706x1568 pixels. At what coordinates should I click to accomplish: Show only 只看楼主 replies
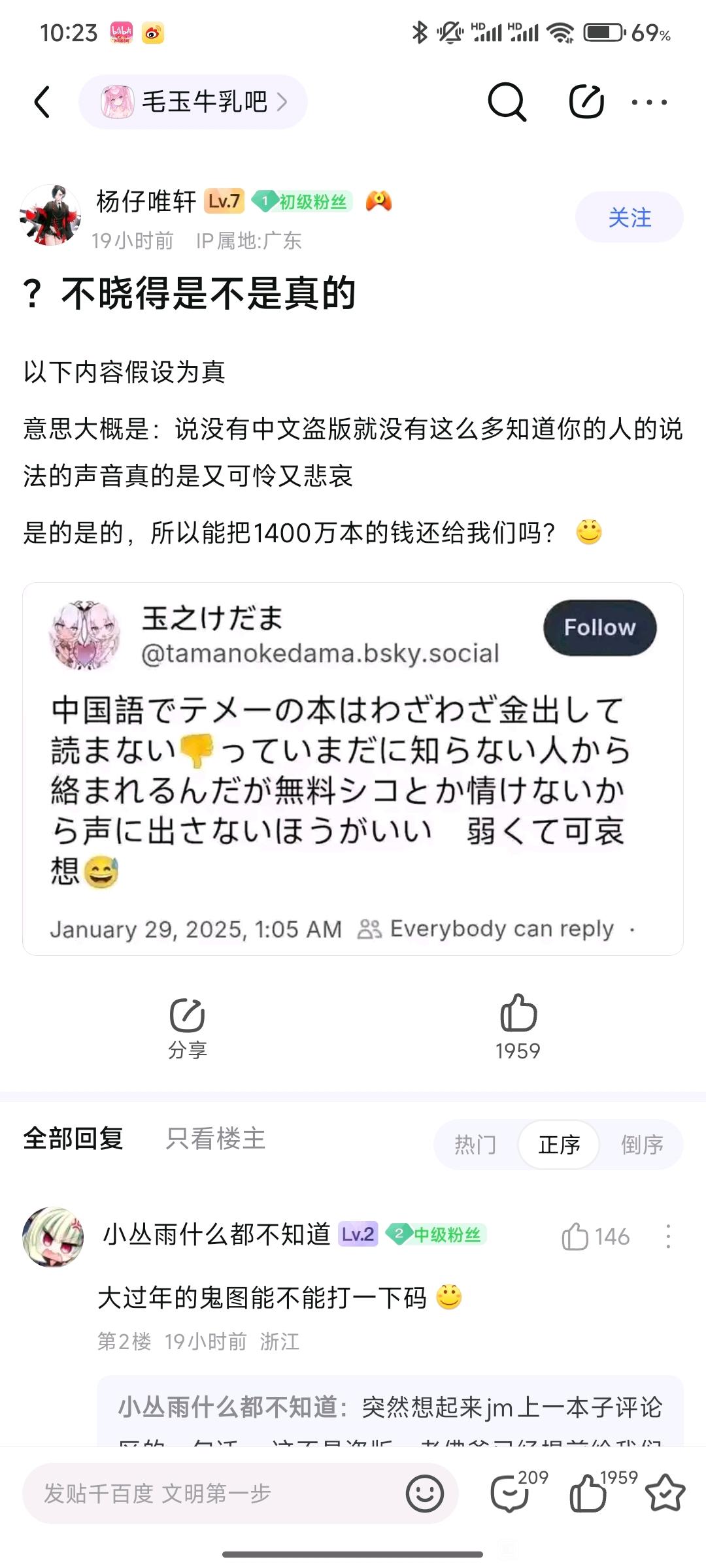coord(215,1139)
